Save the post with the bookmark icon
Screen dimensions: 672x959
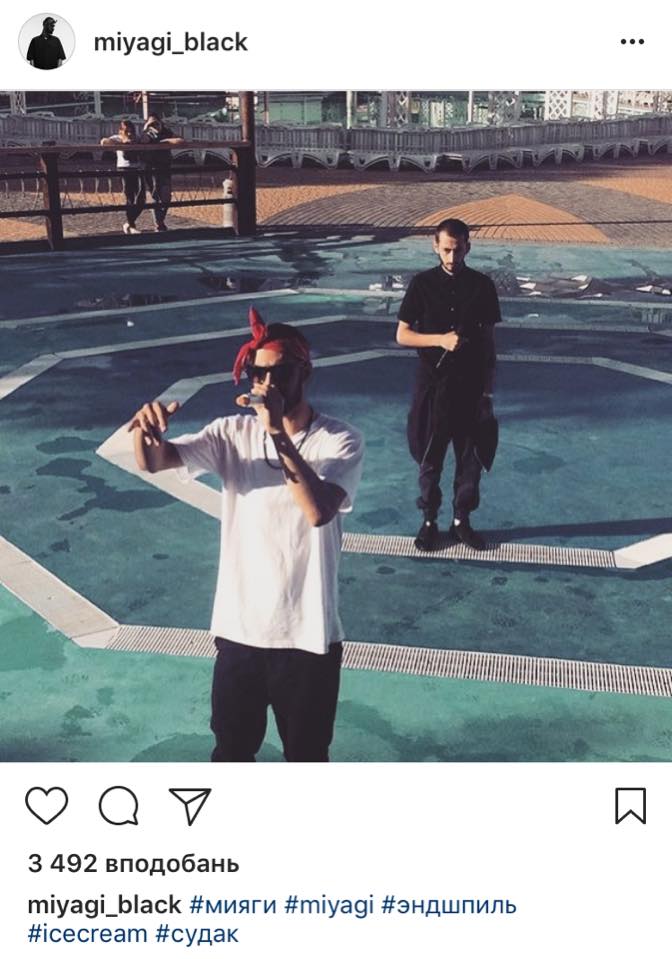[x=630, y=805]
